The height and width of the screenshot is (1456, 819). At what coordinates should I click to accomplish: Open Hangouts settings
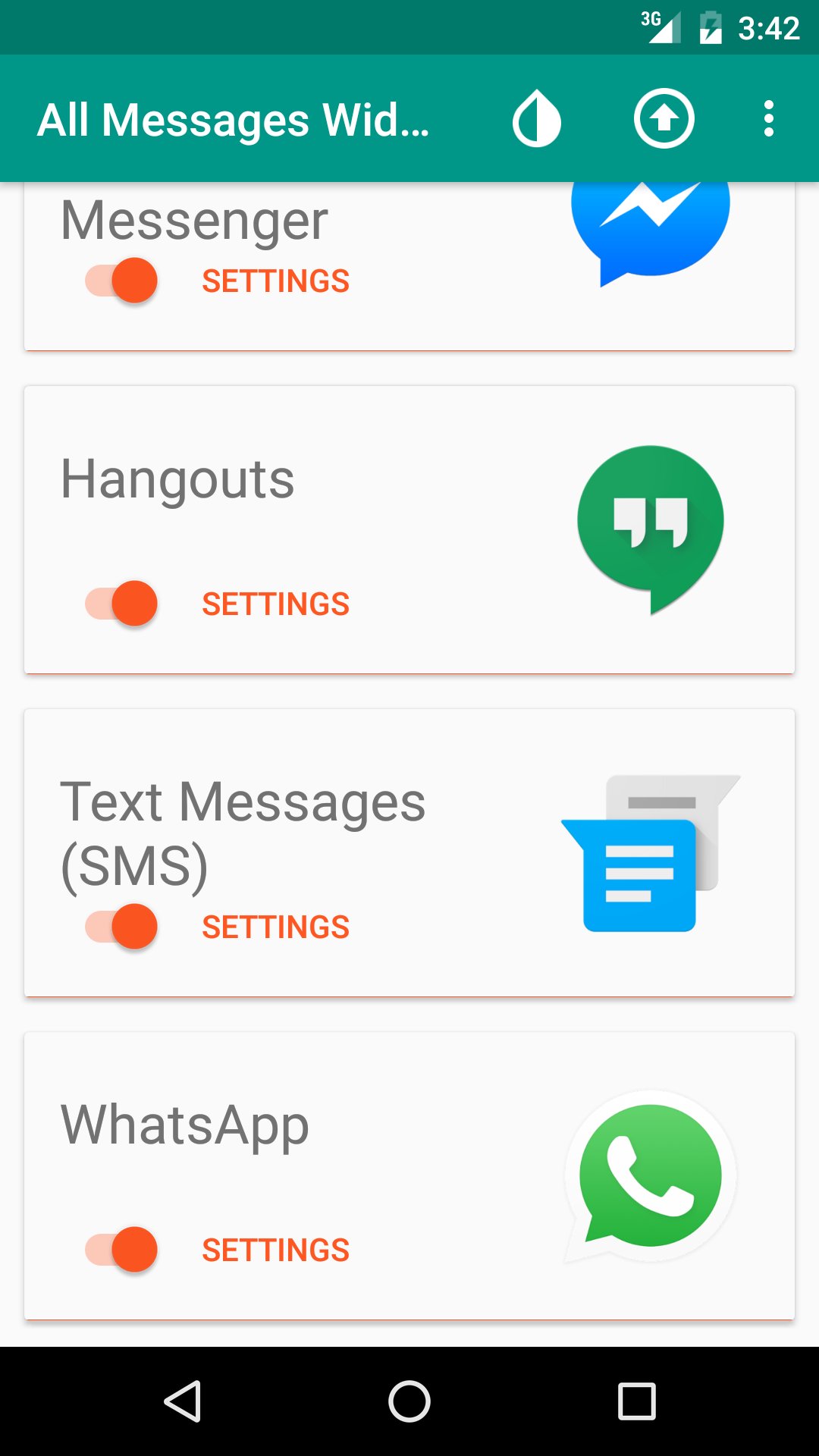[x=275, y=604]
